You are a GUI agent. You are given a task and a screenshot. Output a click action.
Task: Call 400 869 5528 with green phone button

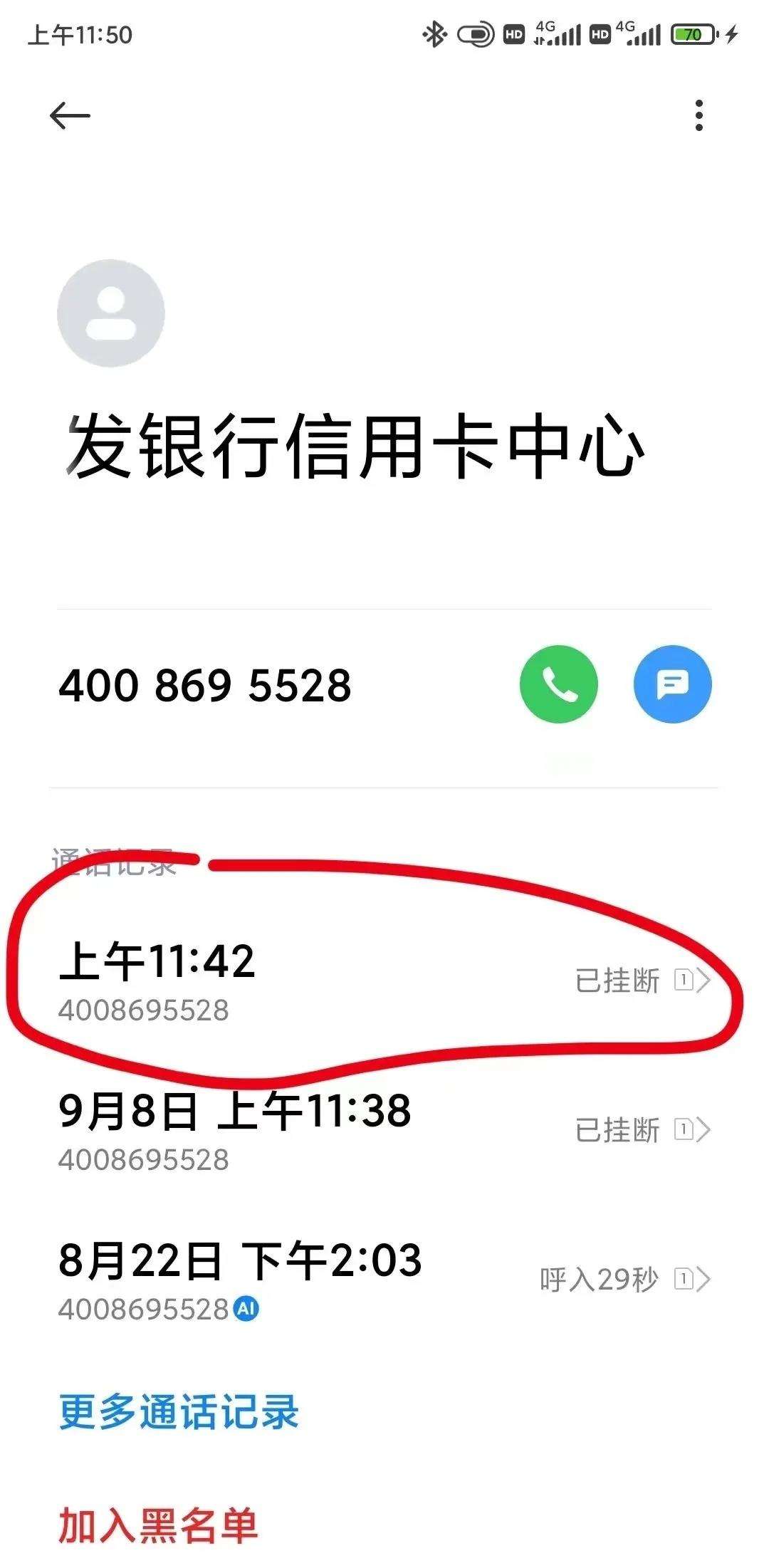click(x=559, y=684)
